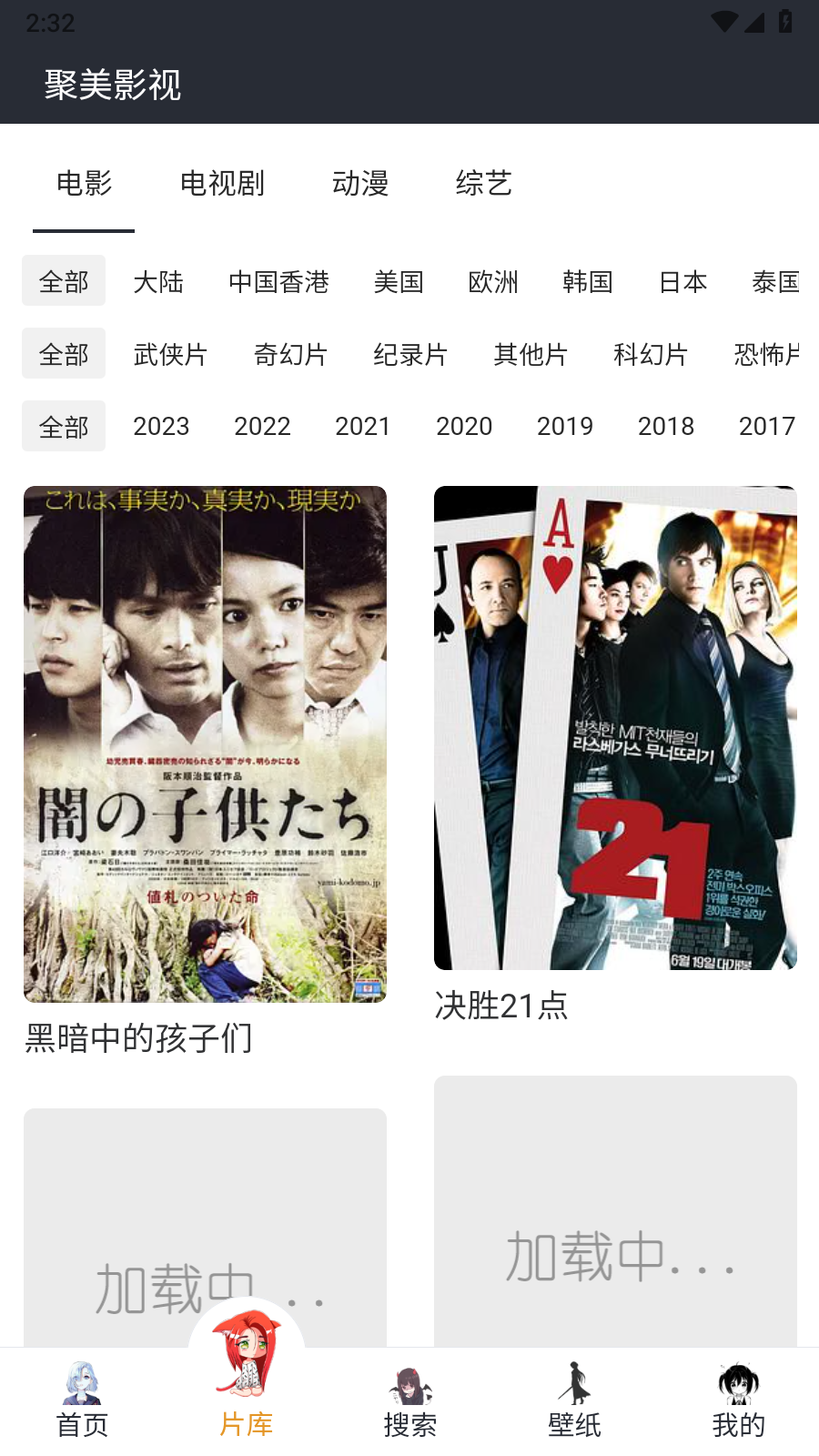The image size is (819, 1456).
Task: Switch to the 动漫 tab
Action: (360, 184)
